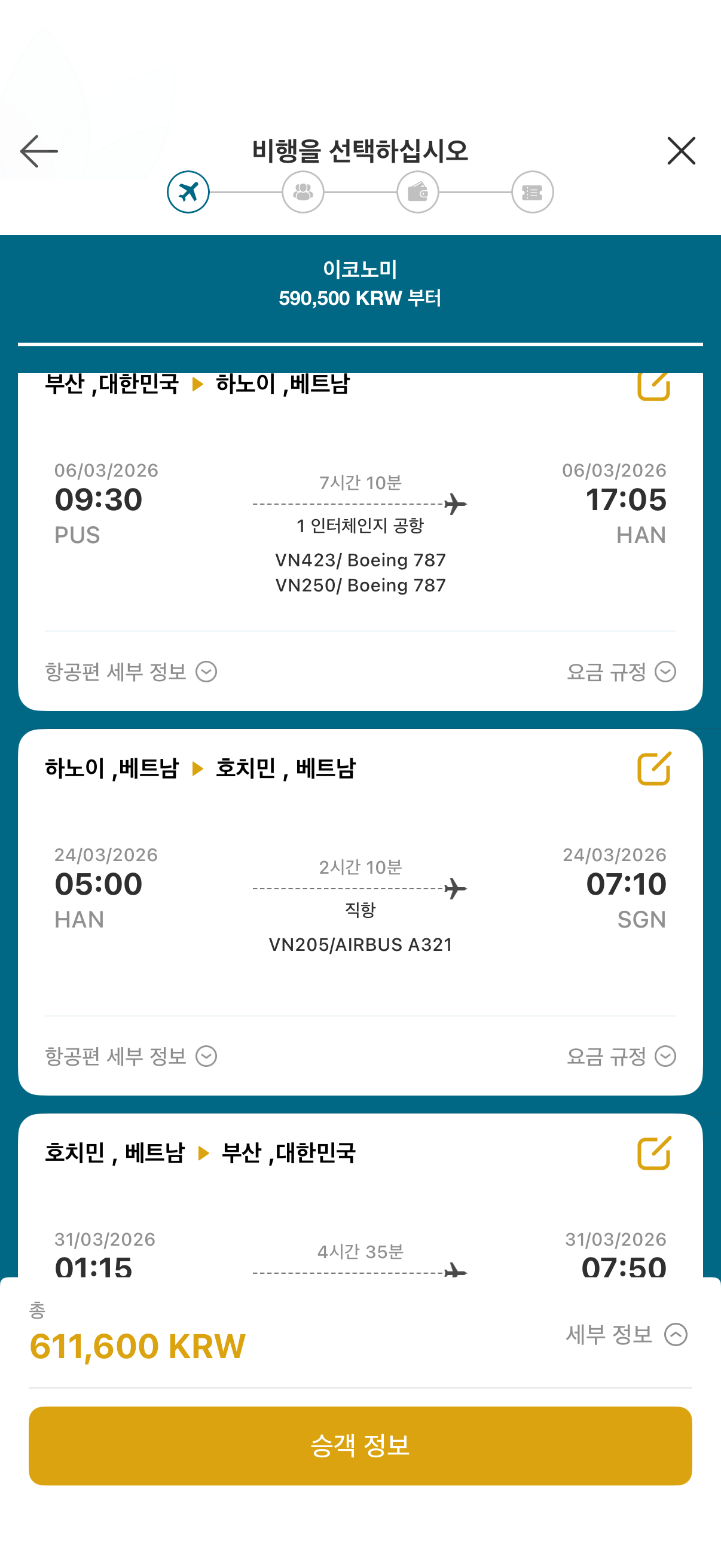Expand 요금 규정 for Busan–Hanoi flight
The height and width of the screenshot is (1568, 721).
tap(621, 672)
